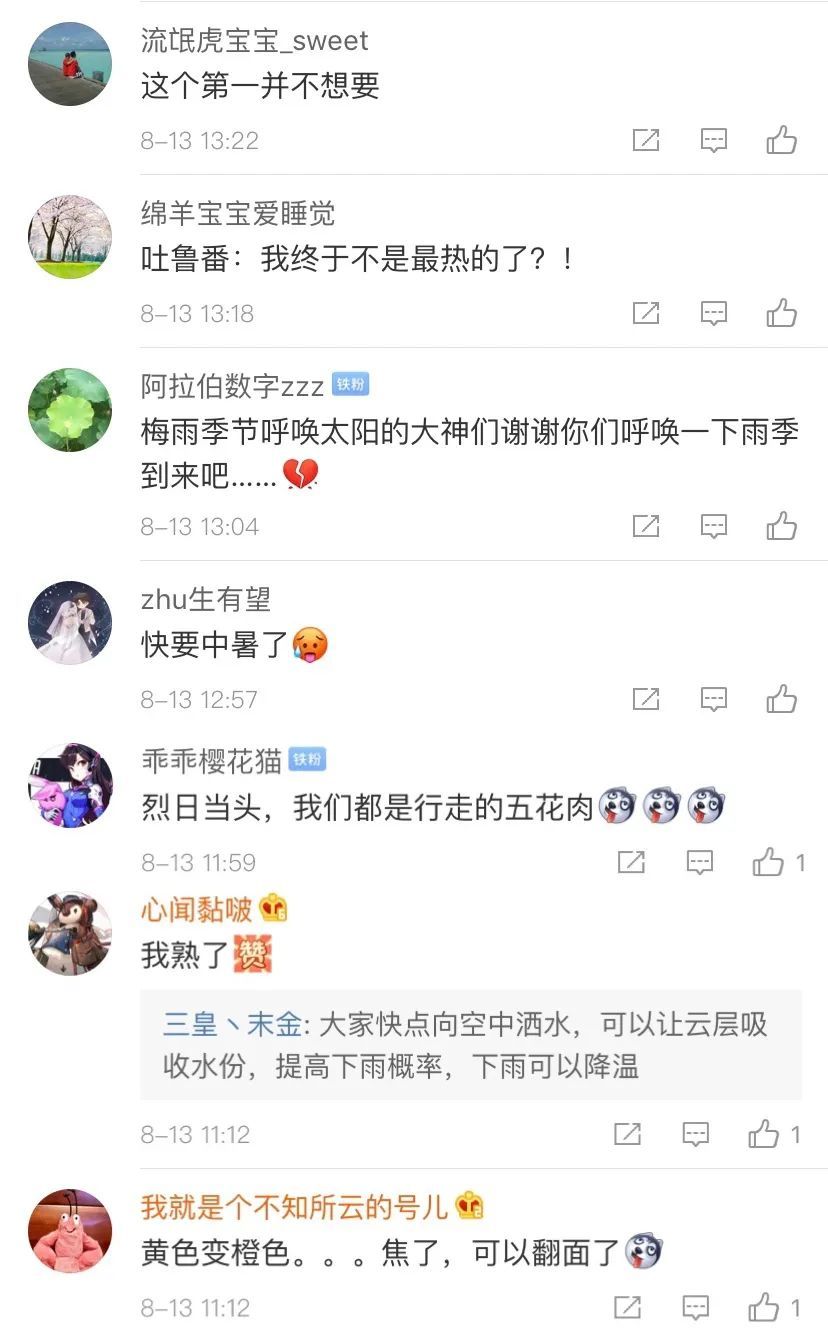Like the 吐鲁番 comment by 绵羊宝宝爱睡觉
Image resolution: width=828 pixels, height=1332 pixels.
(781, 313)
